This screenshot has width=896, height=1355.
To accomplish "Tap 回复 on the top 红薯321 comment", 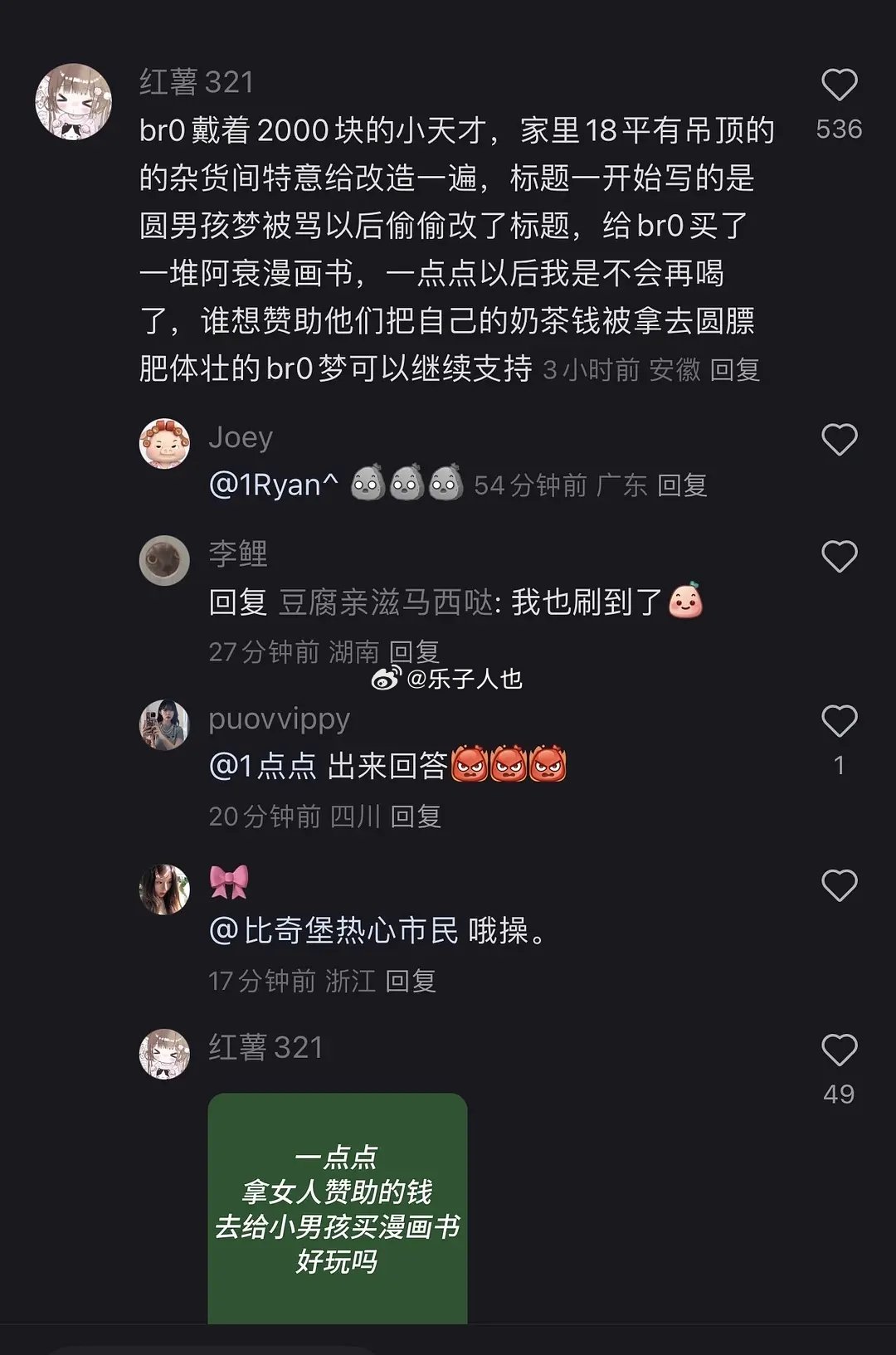I will pyautogui.click(x=735, y=373).
